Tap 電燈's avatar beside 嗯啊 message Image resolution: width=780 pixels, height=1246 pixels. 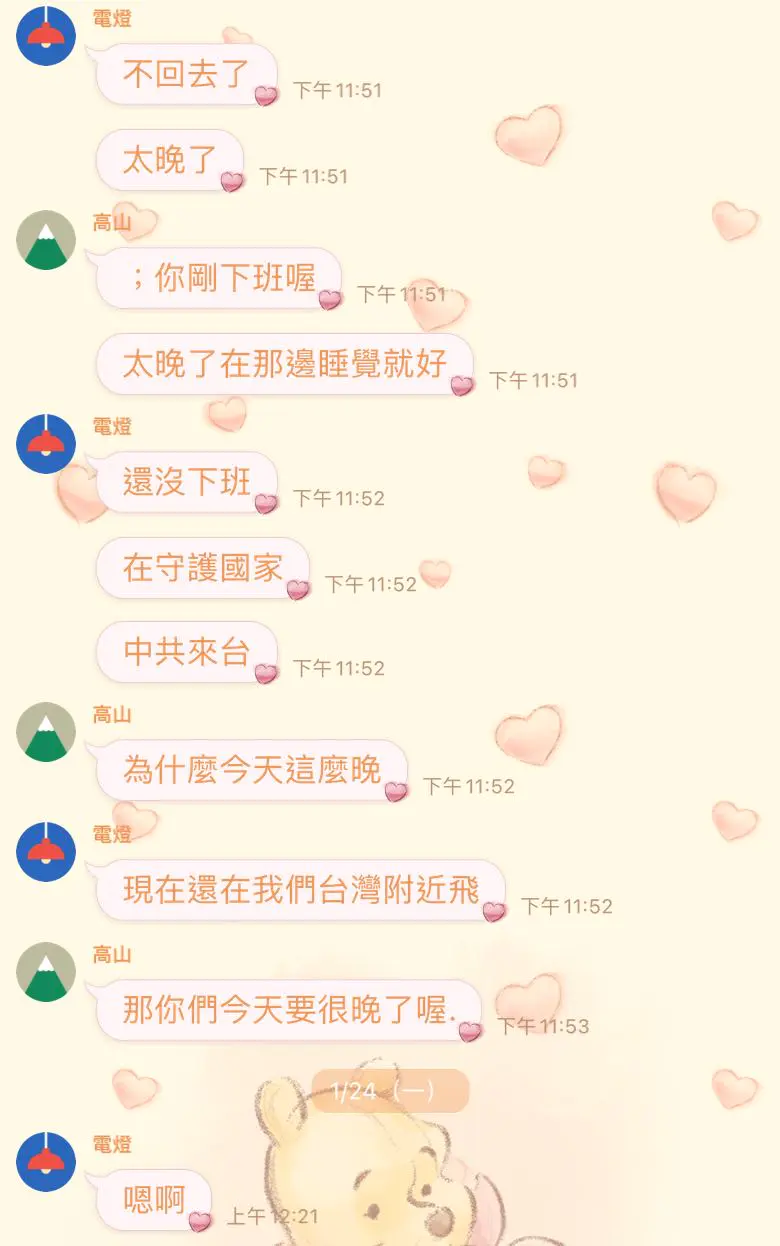[x=46, y=1162]
